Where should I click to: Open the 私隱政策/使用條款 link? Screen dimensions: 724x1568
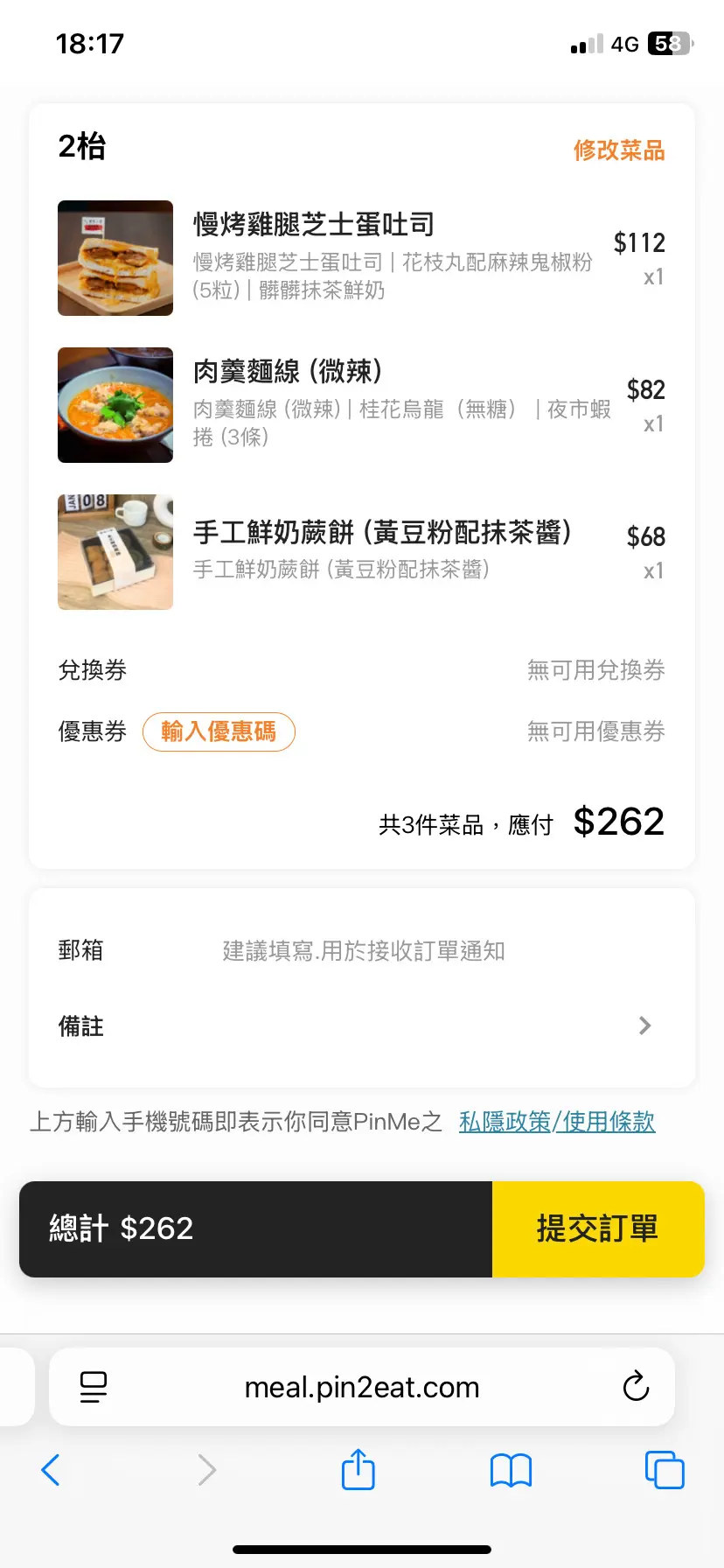[557, 1122]
